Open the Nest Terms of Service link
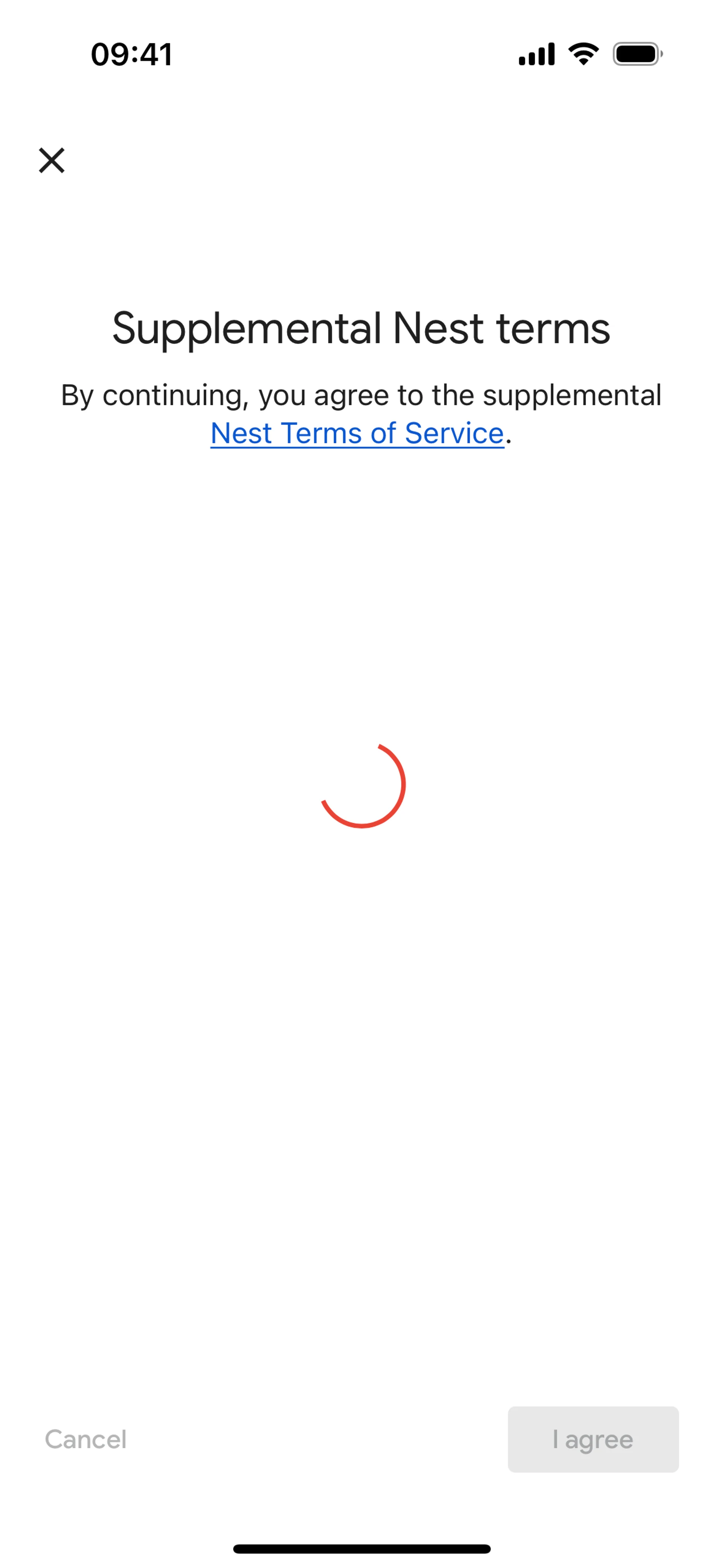723x1568 pixels. pyautogui.click(x=357, y=434)
